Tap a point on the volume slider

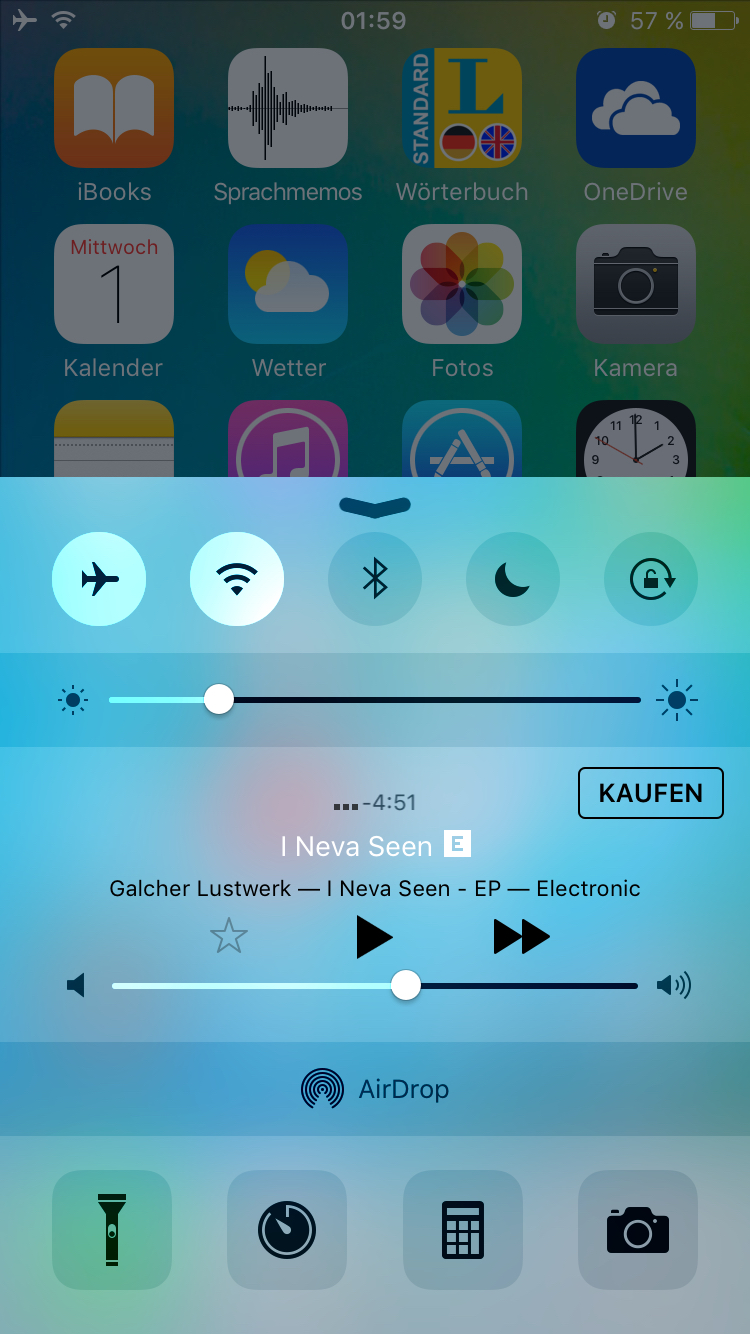(x=375, y=986)
